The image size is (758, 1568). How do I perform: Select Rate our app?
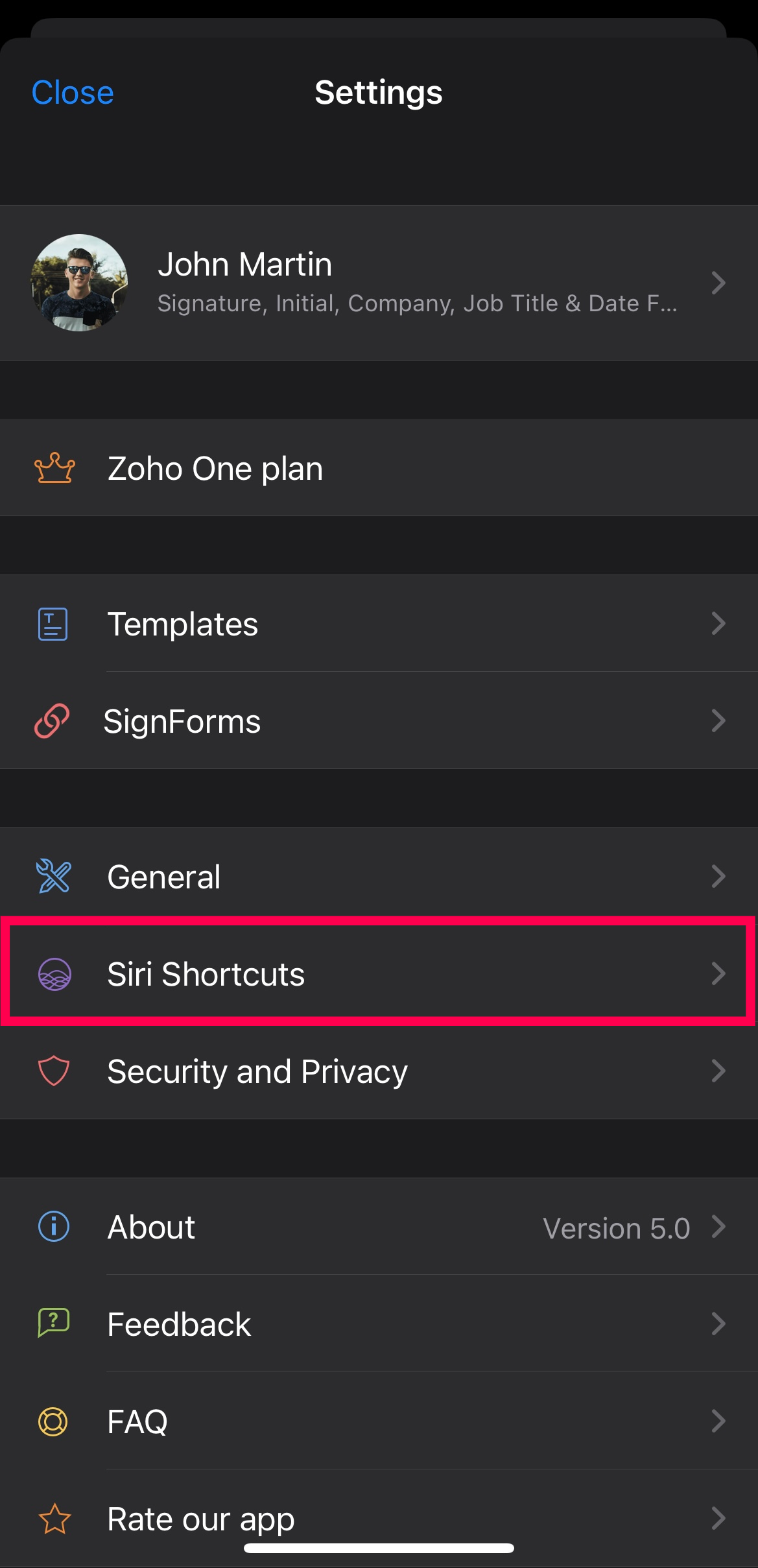[379, 1517]
